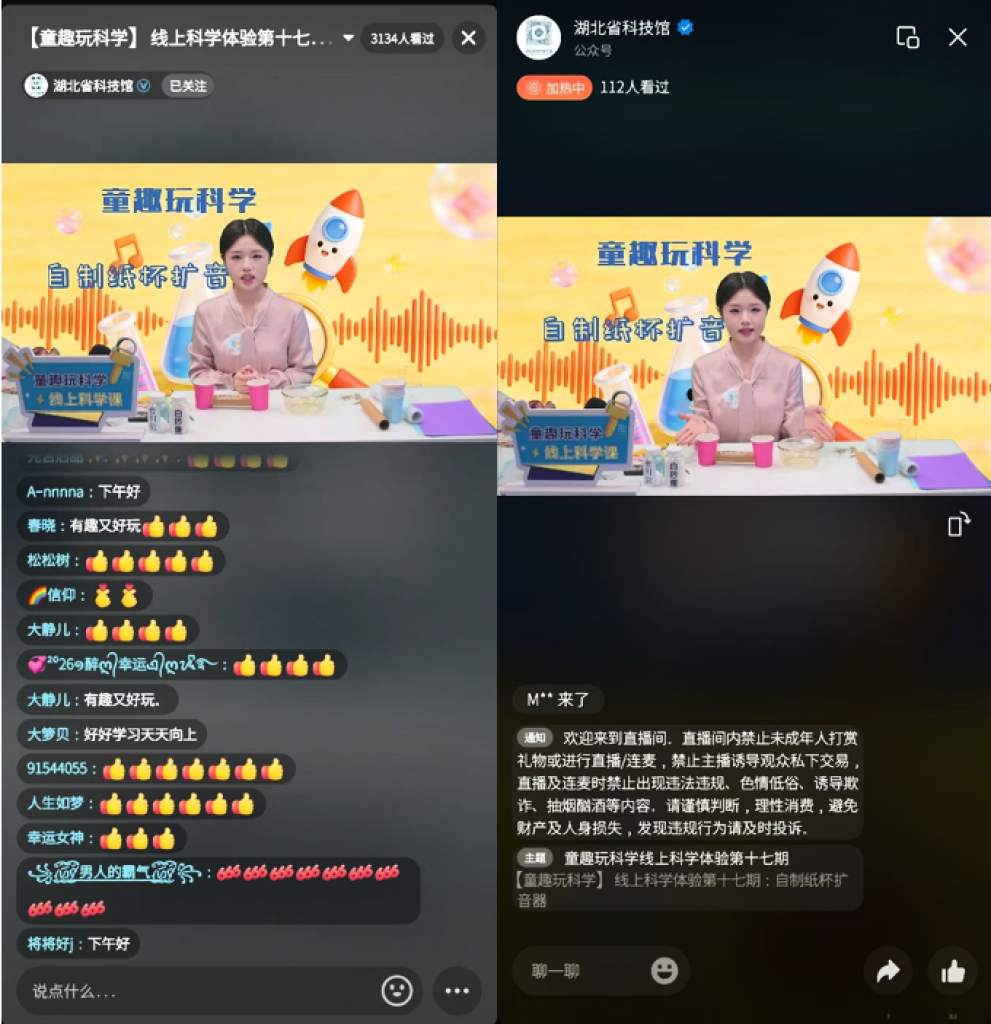
Task: Click the 112人看过 viewer counter
Action: pyautogui.click(x=636, y=88)
